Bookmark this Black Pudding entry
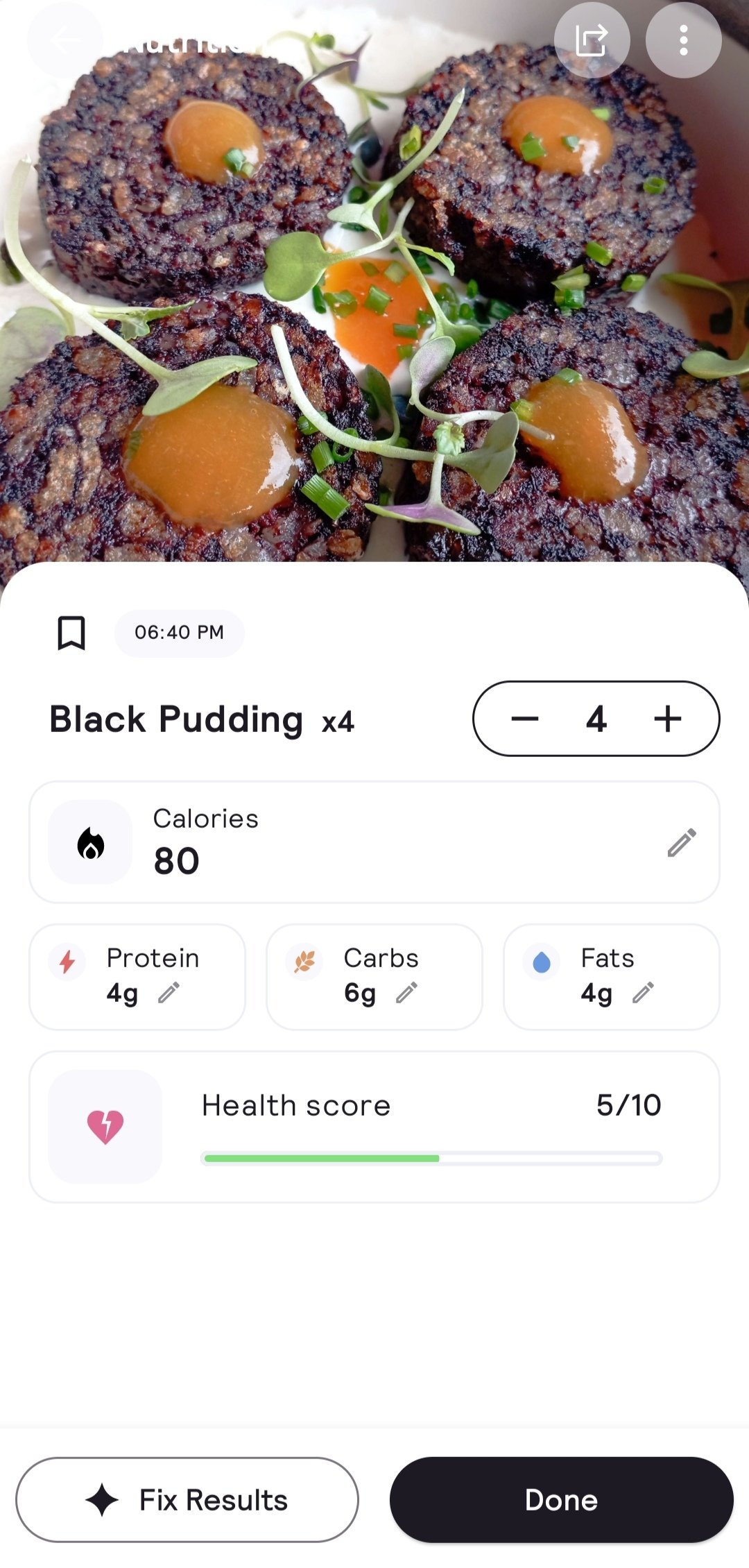 click(x=71, y=633)
